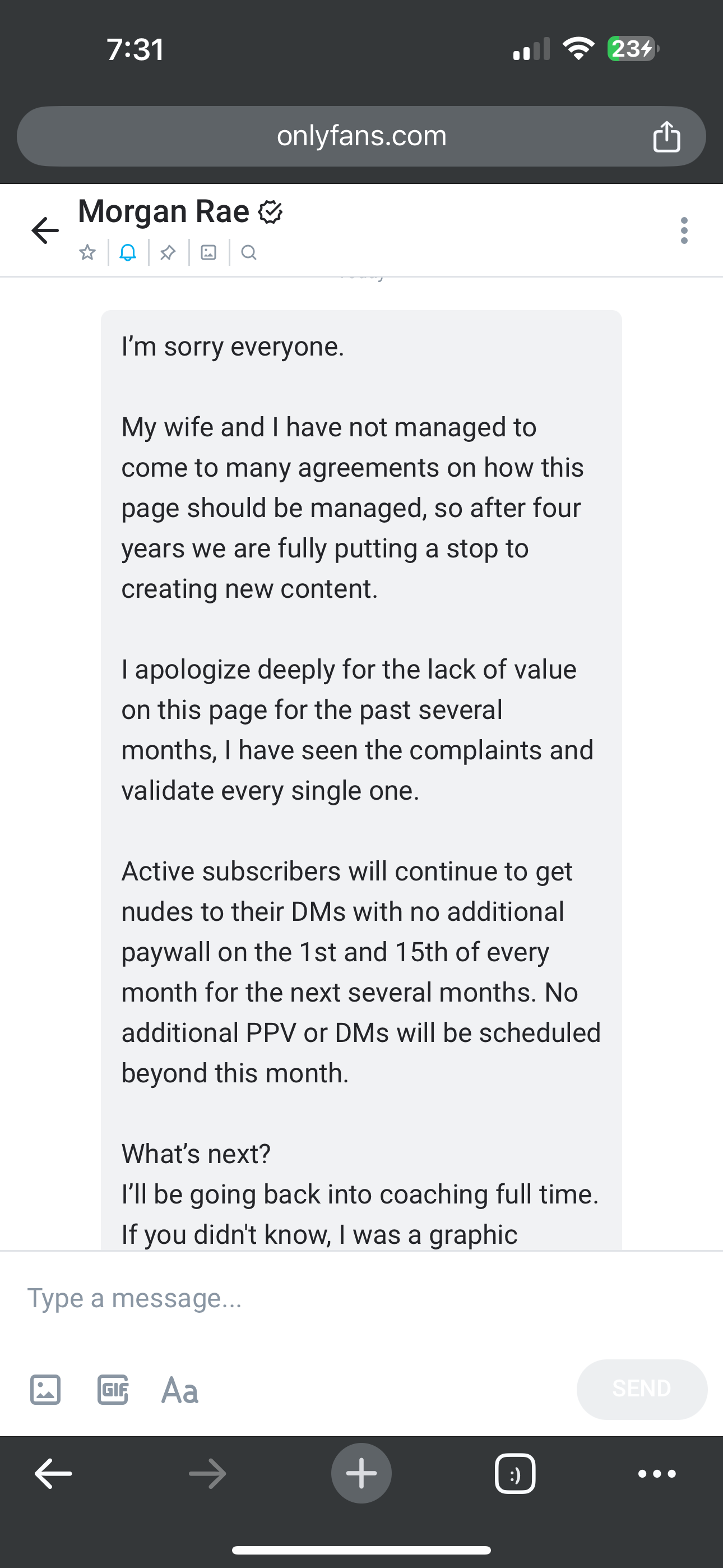Navigate back in the browser toolbar
Screen dimensions: 723x1568
pyautogui.click(x=54, y=1474)
